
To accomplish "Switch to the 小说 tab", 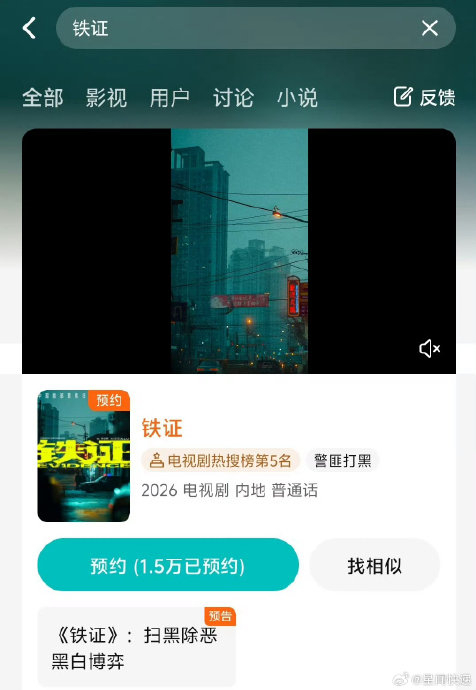I will [297, 97].
